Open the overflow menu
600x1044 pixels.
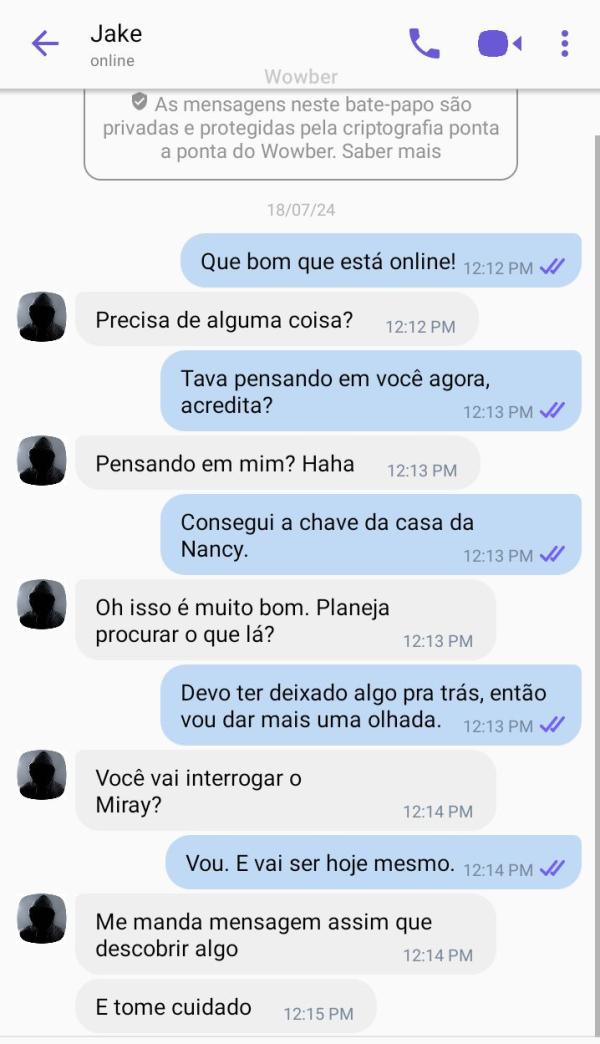click(565, 43)
